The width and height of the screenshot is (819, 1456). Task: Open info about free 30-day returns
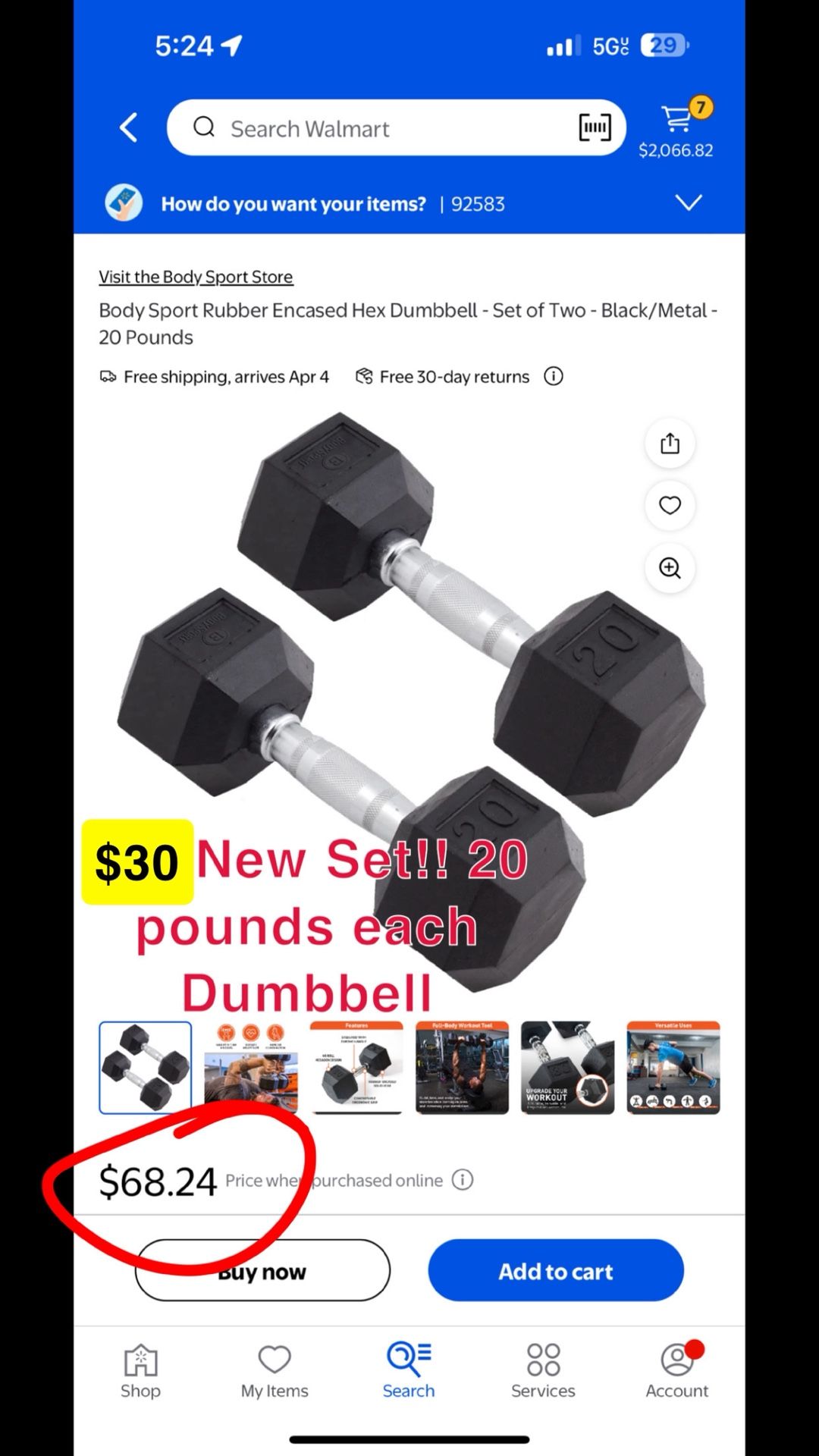pos(554,376)
